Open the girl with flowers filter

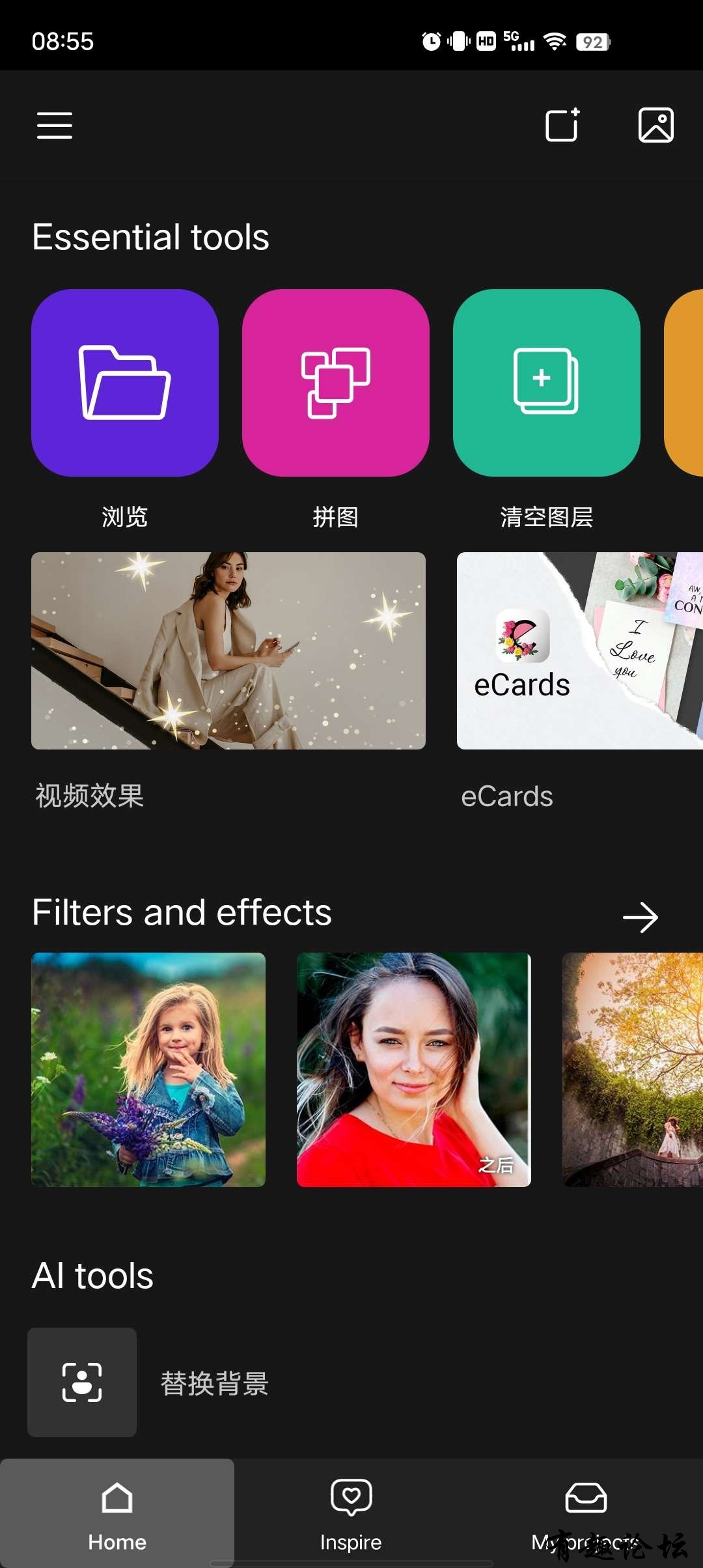click(148, 1069)
